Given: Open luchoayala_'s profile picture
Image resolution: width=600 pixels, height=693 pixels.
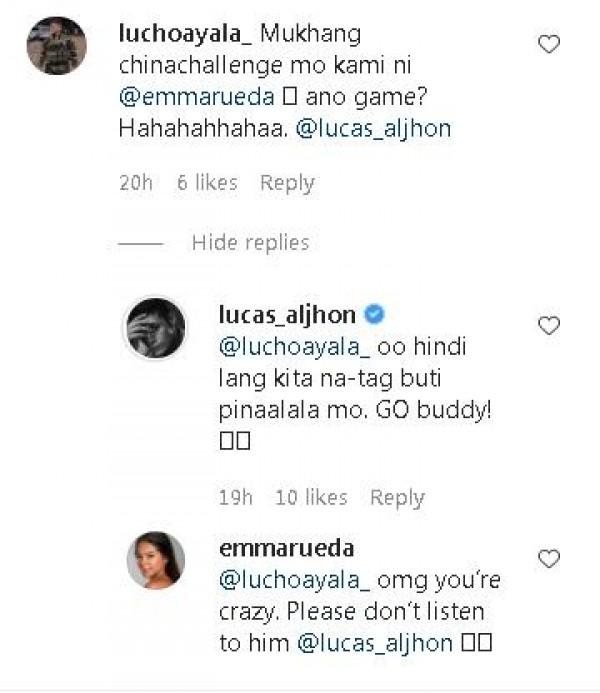Looking at the screenshot, I should coord(56,46).
